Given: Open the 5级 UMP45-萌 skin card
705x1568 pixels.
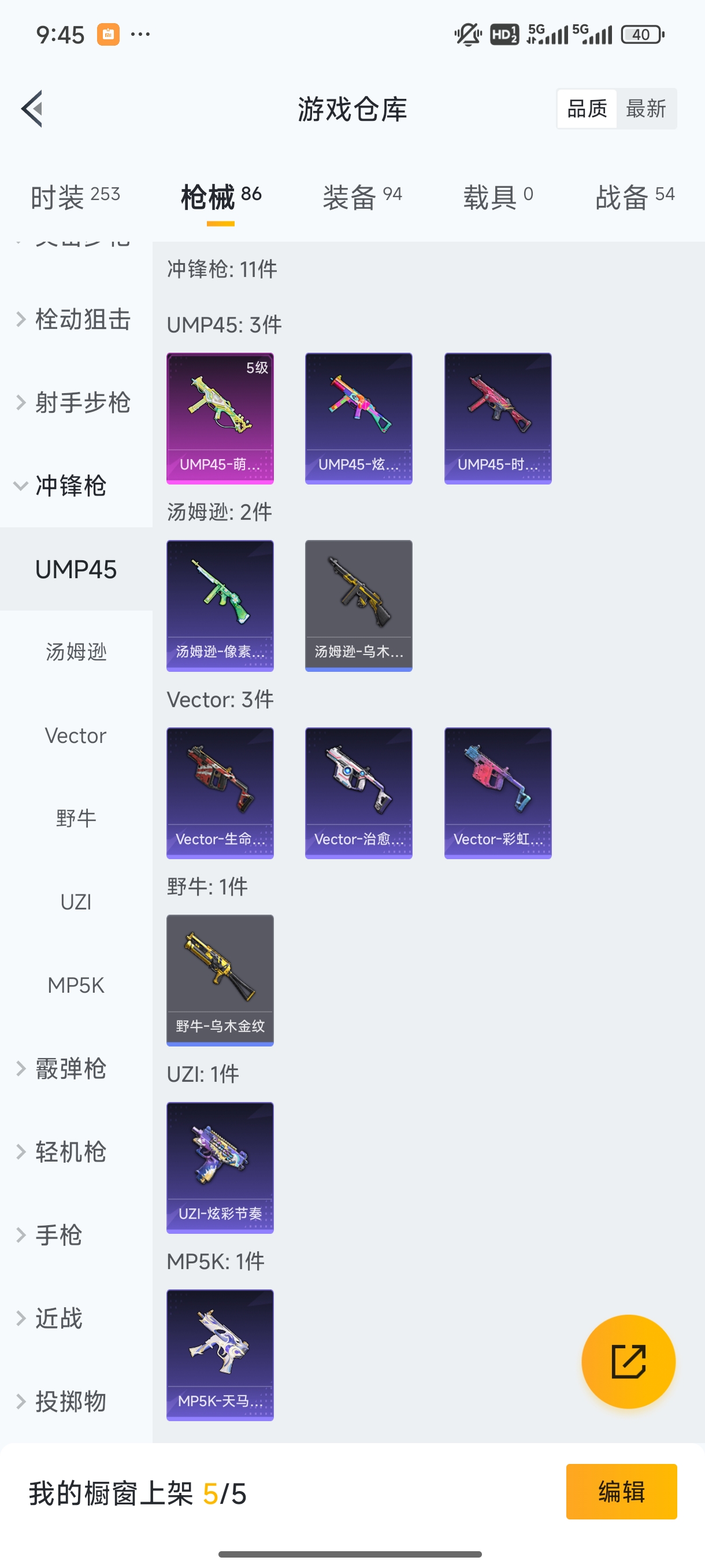Looking at the screenshot, I should click(x=220, y=418).
